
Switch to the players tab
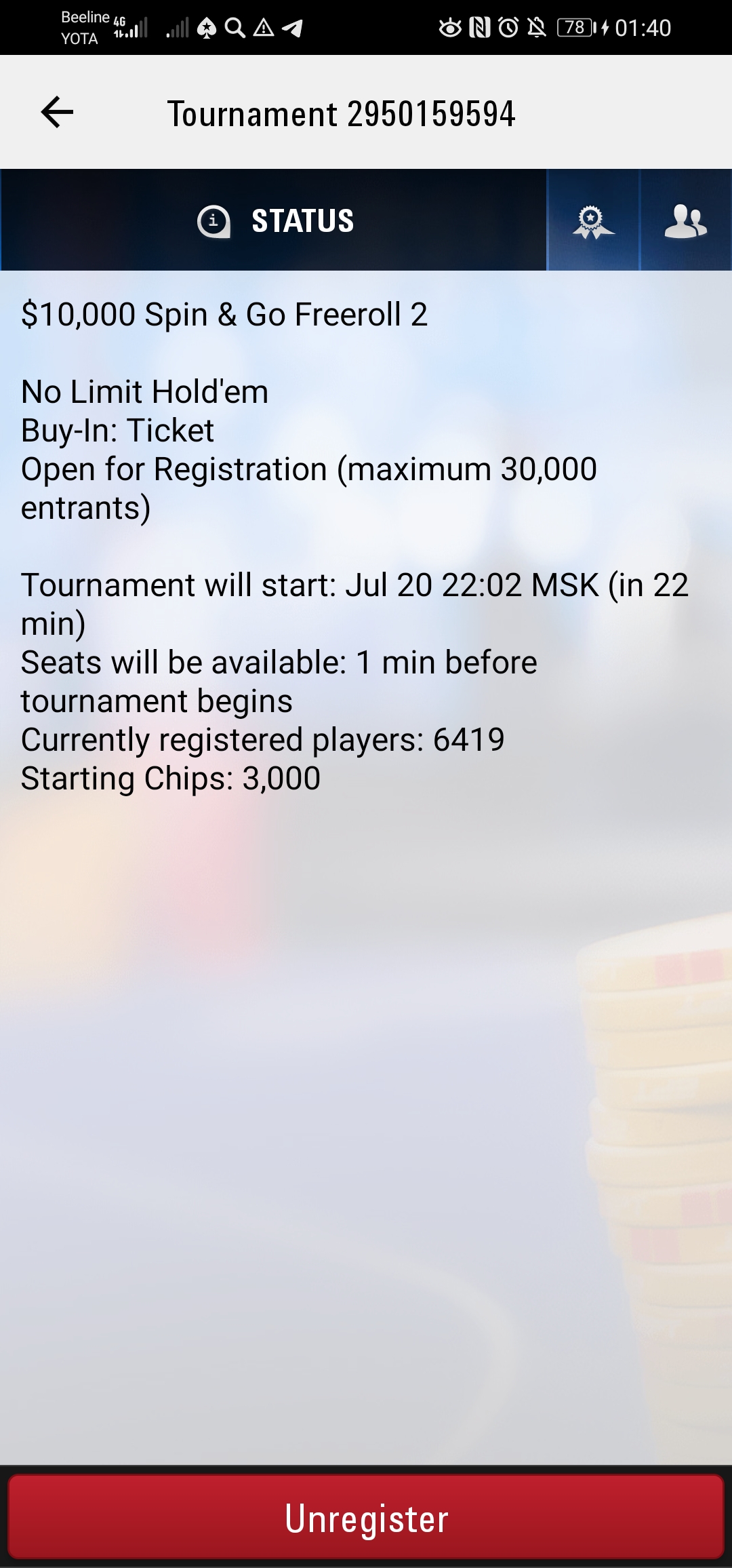[x=686, y=220]
